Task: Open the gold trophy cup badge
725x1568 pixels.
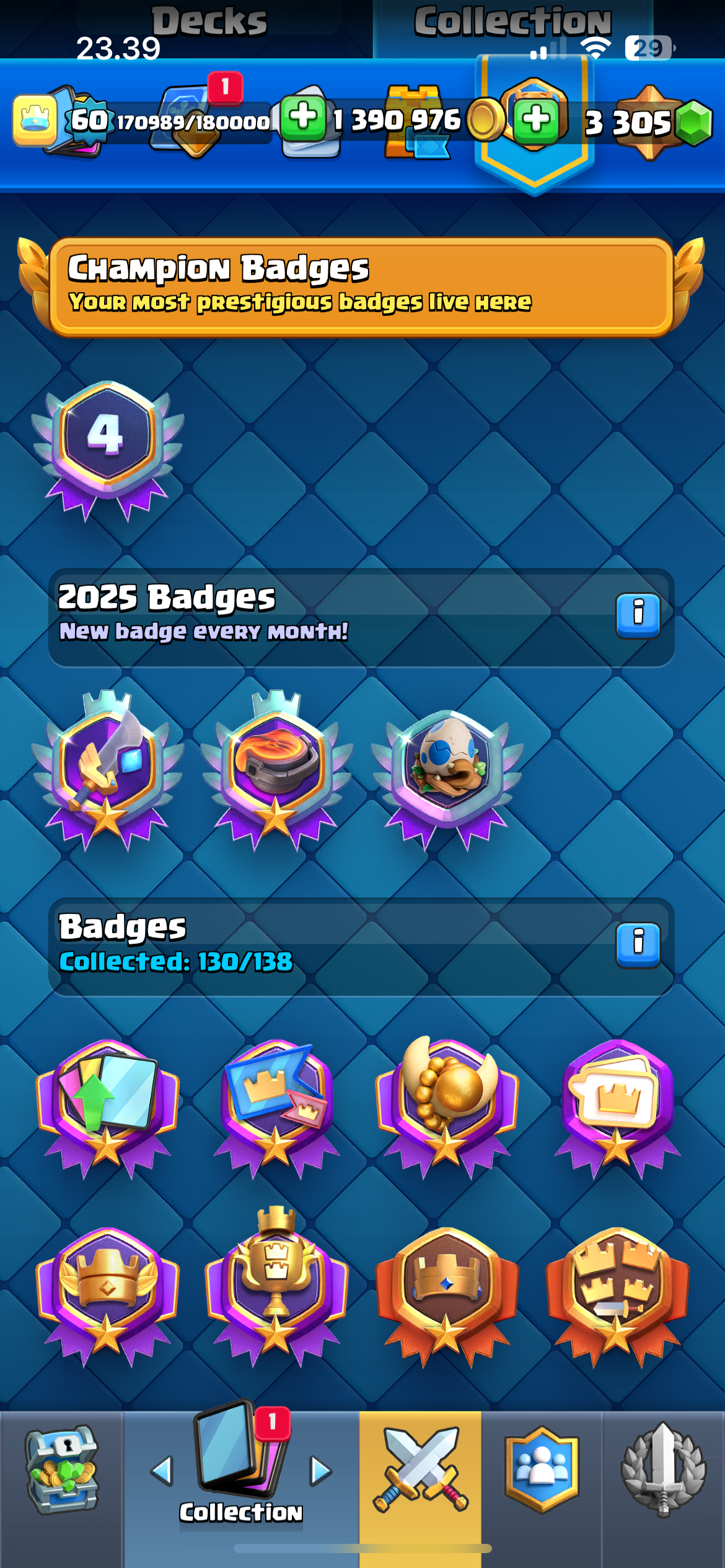Action: pos(277,1286)
